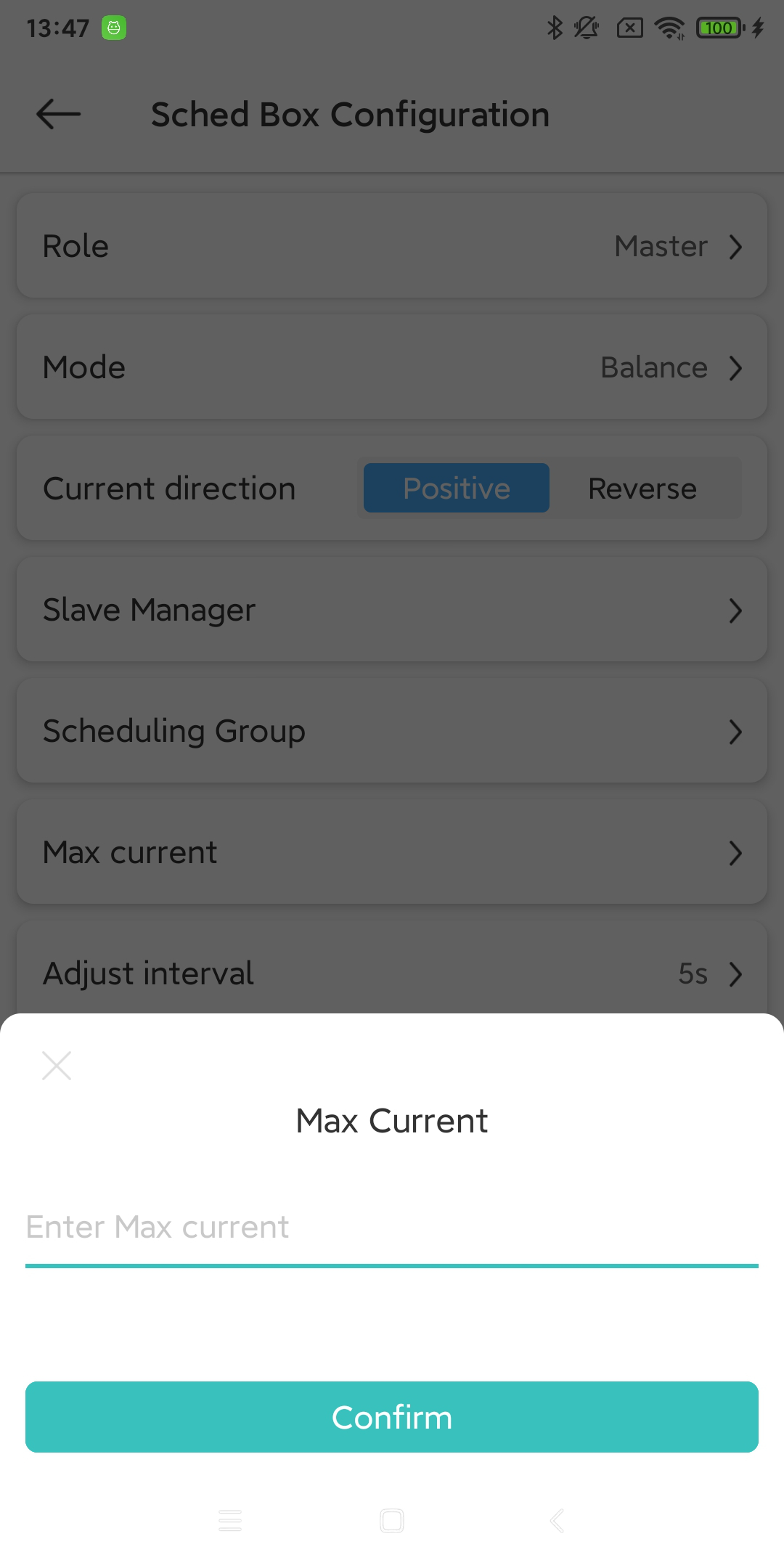Open Slave Manager

pyautogui.click(x=392, y=610)
